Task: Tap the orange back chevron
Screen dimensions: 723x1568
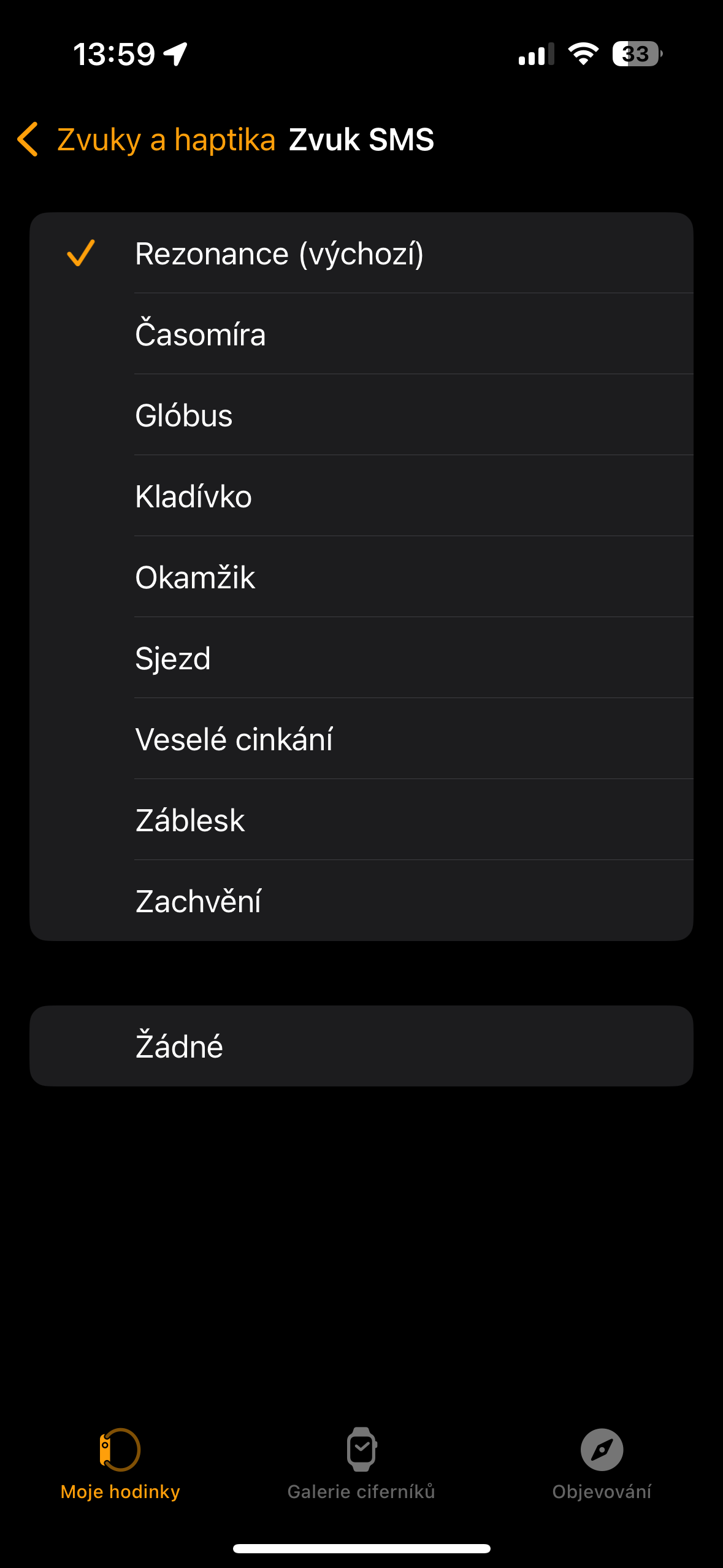Action: tap(28, 140)
